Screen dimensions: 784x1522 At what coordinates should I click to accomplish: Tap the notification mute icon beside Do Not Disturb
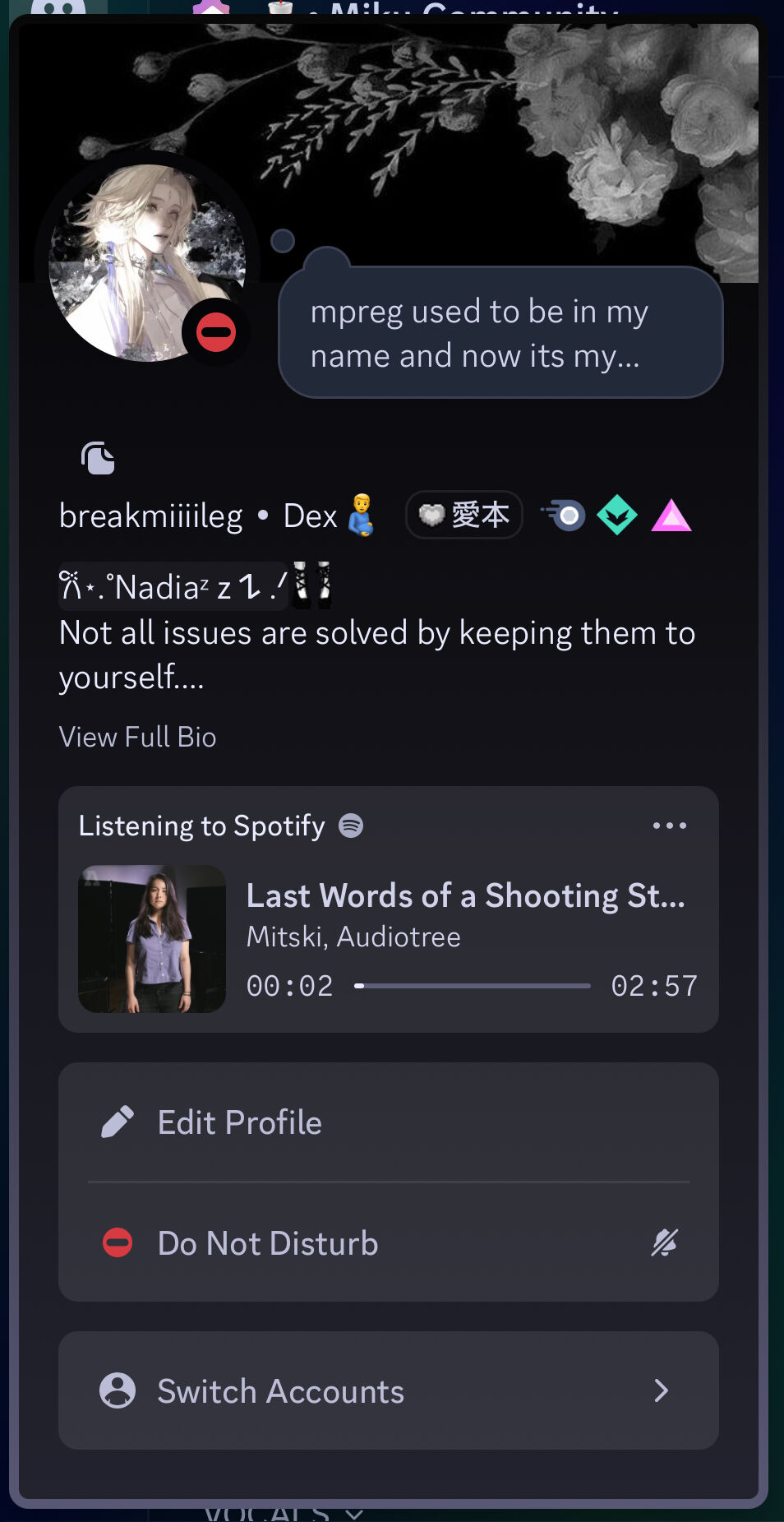[664, 1243]
